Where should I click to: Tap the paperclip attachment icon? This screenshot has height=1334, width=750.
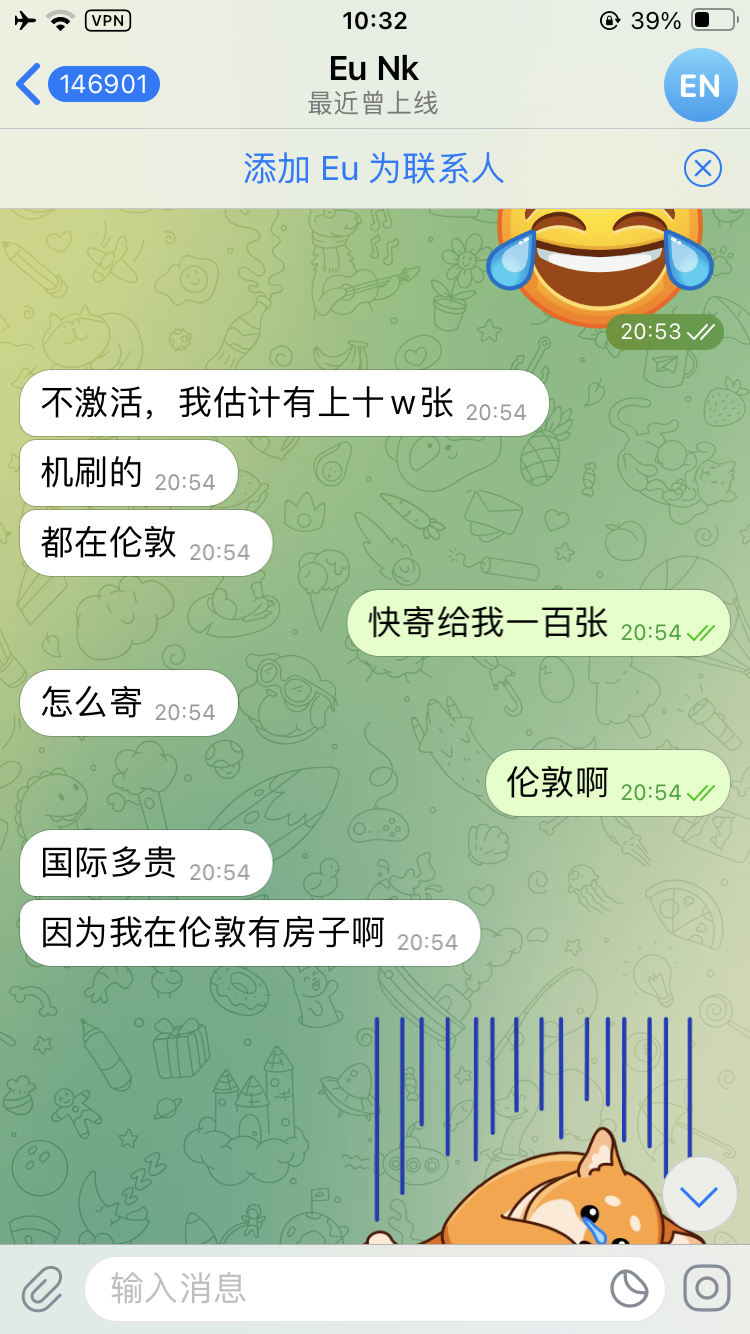pos(40,1289)
